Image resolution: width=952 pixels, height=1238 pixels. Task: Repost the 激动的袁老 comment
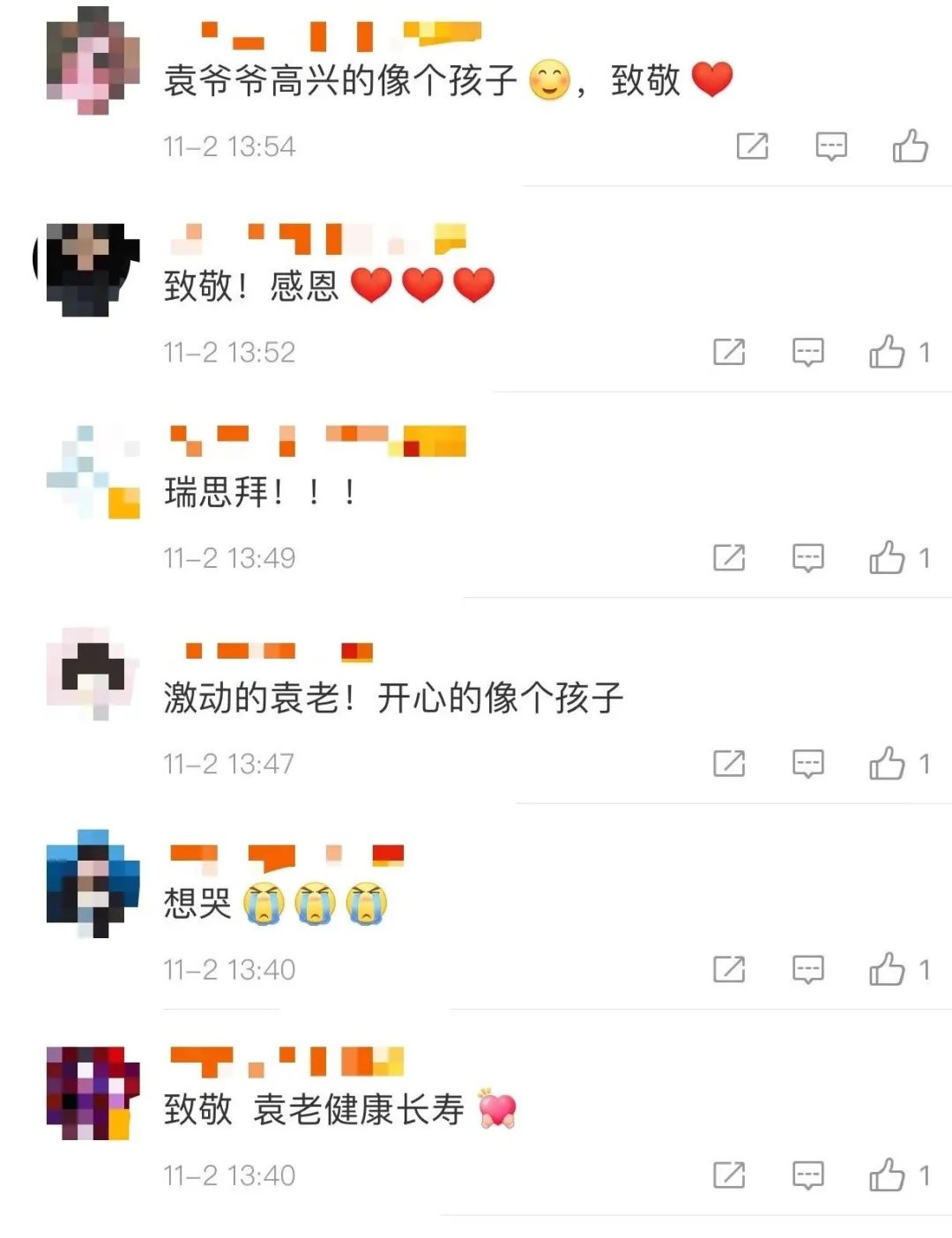729,764
